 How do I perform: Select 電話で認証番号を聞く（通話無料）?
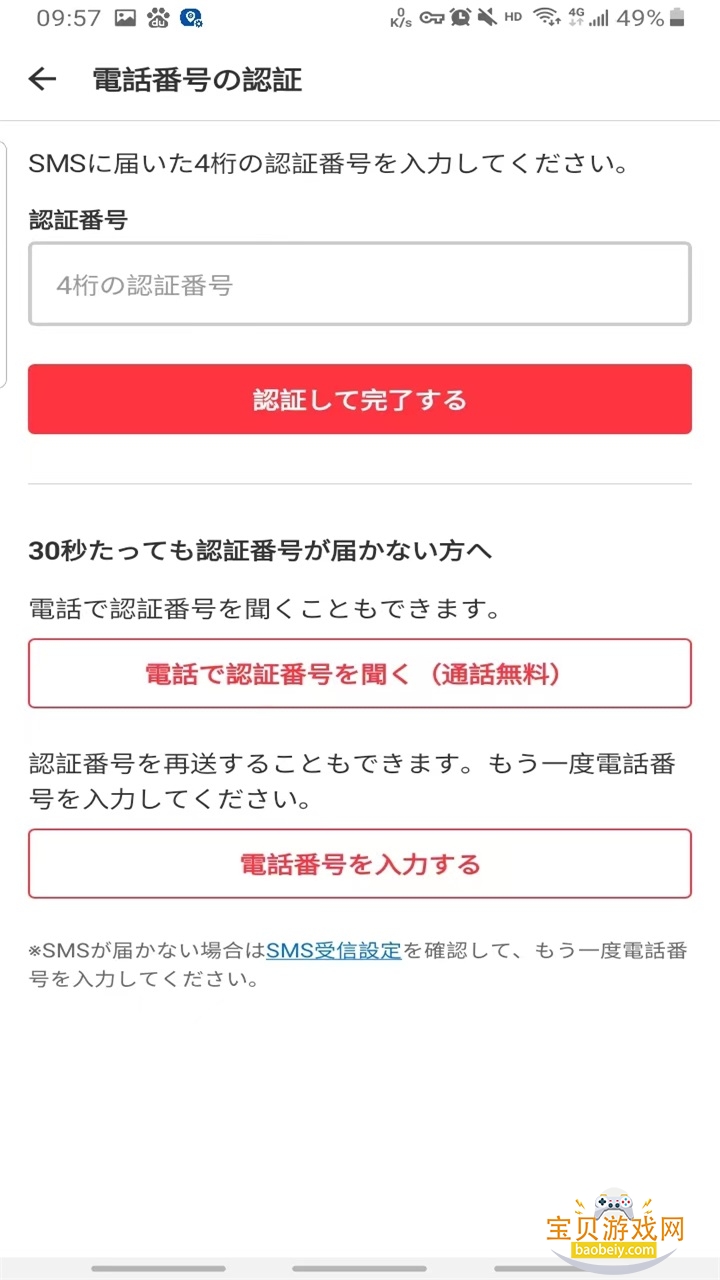pyautogui.click(x=359, y=674)
